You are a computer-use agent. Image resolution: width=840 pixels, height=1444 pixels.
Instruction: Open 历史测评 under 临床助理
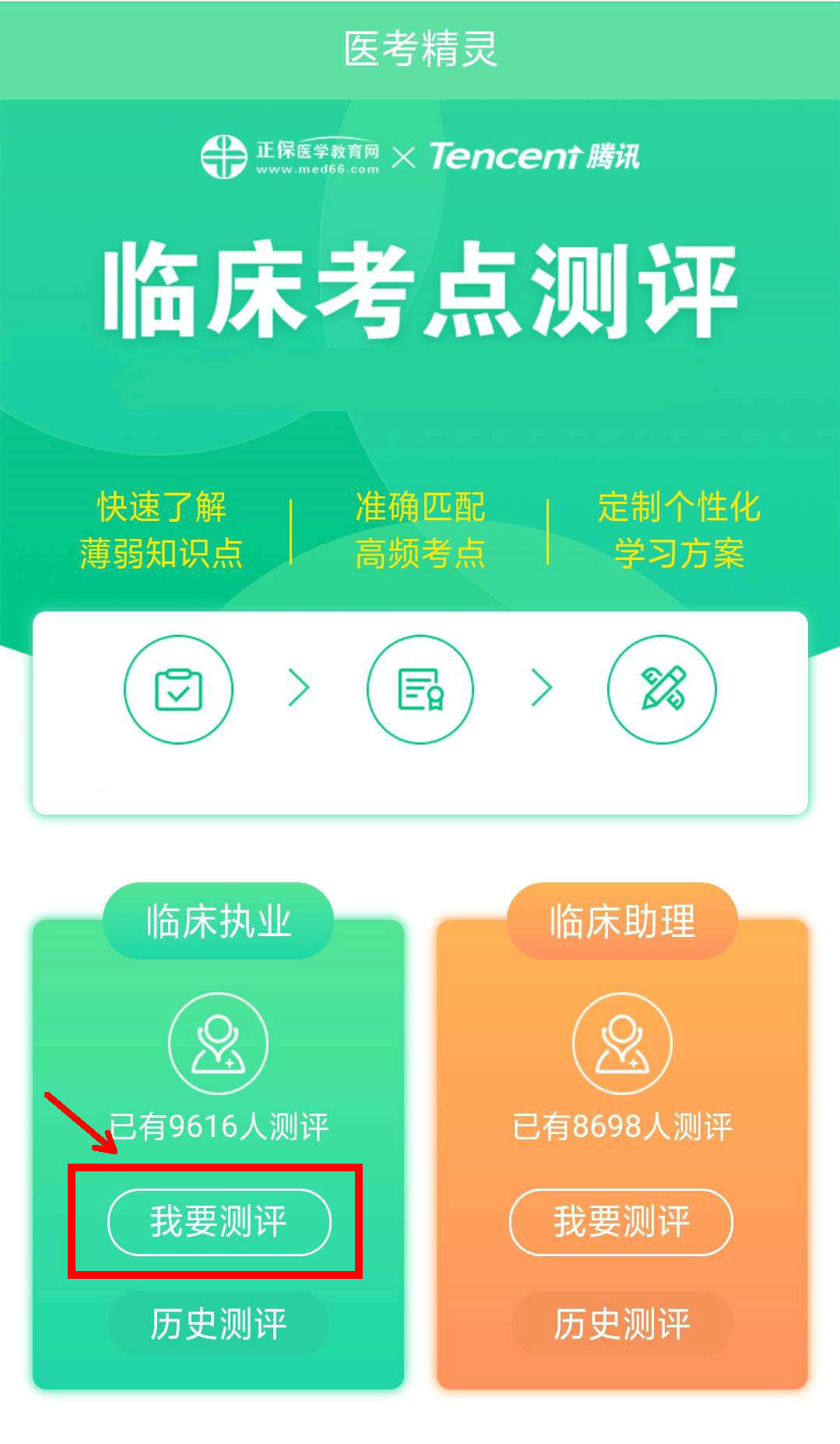[621, 1324]
